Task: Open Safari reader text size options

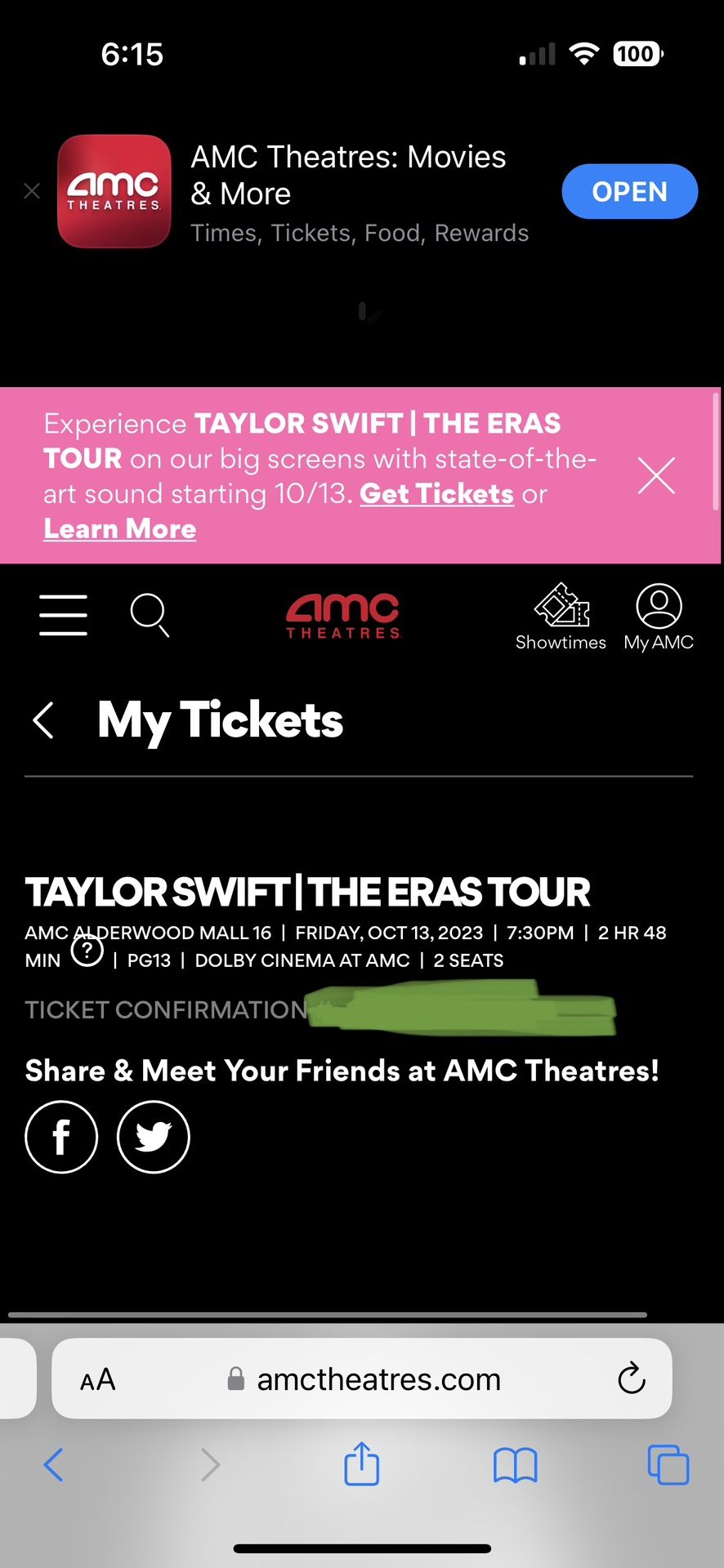Action: click(x=98, y=1379)
